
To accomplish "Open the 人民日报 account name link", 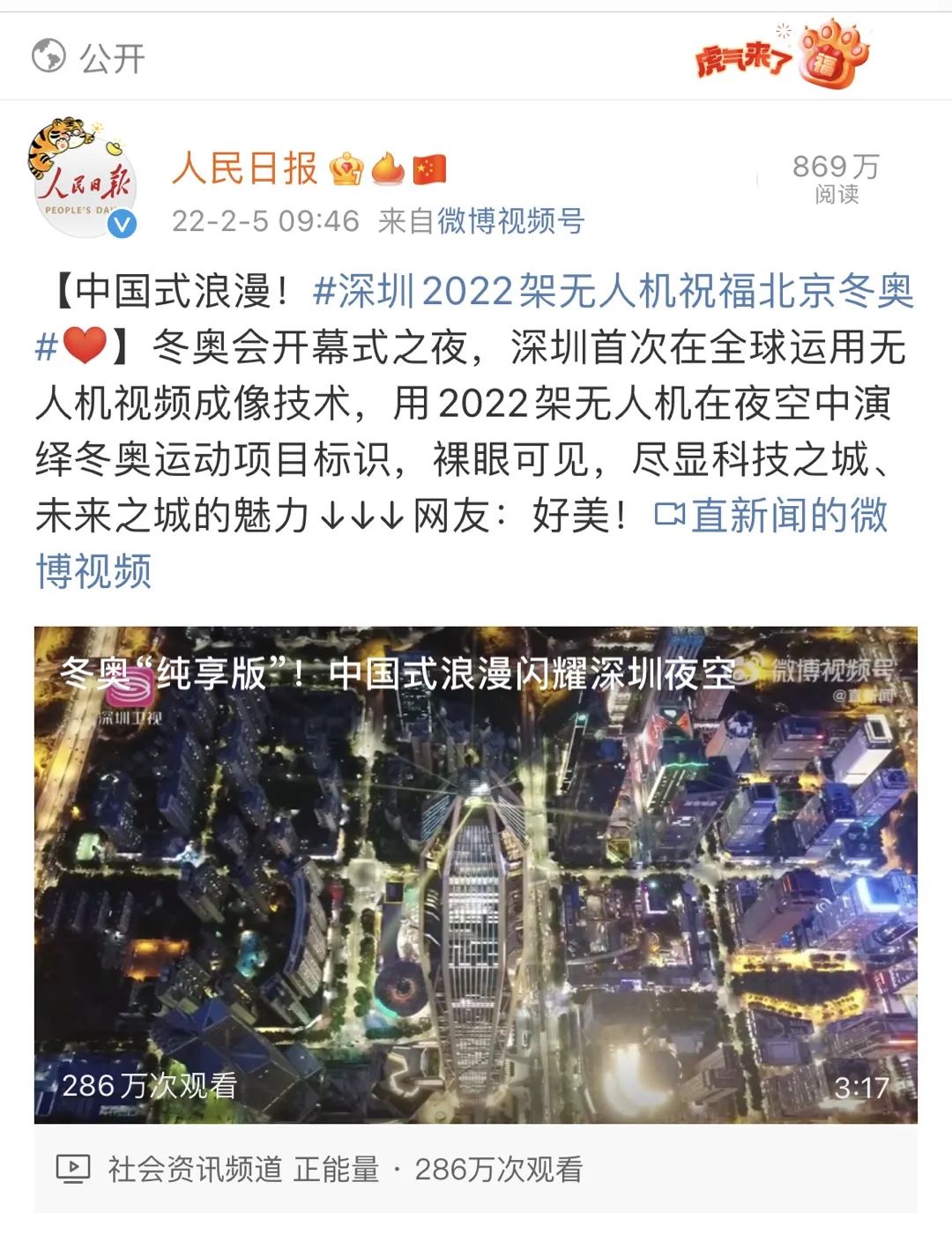I will click(245, 167).
